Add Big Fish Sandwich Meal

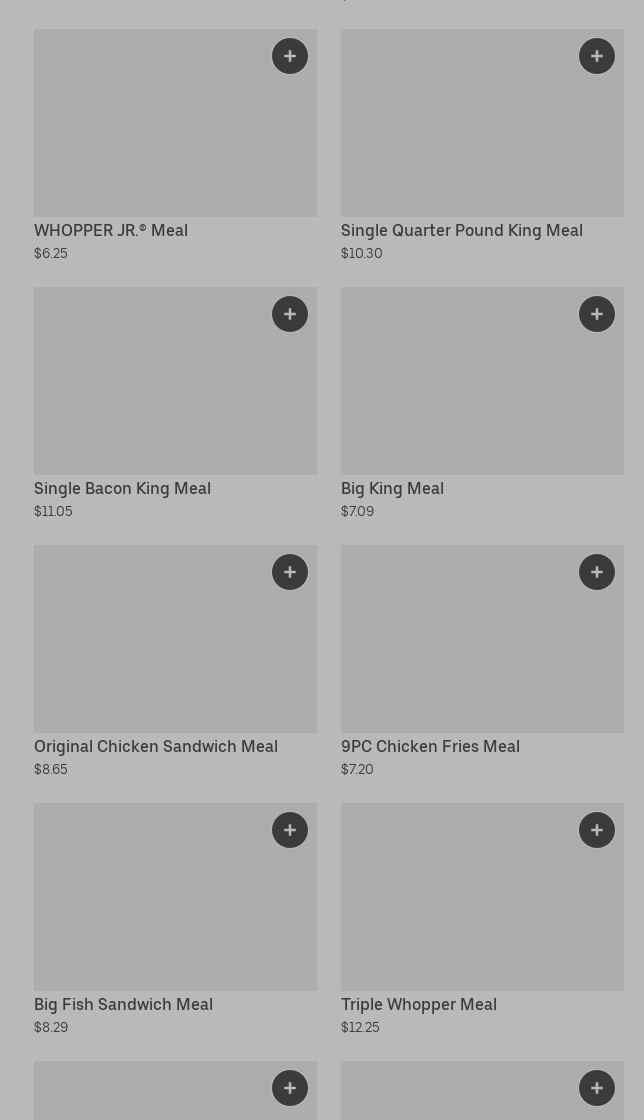point(290,830)
